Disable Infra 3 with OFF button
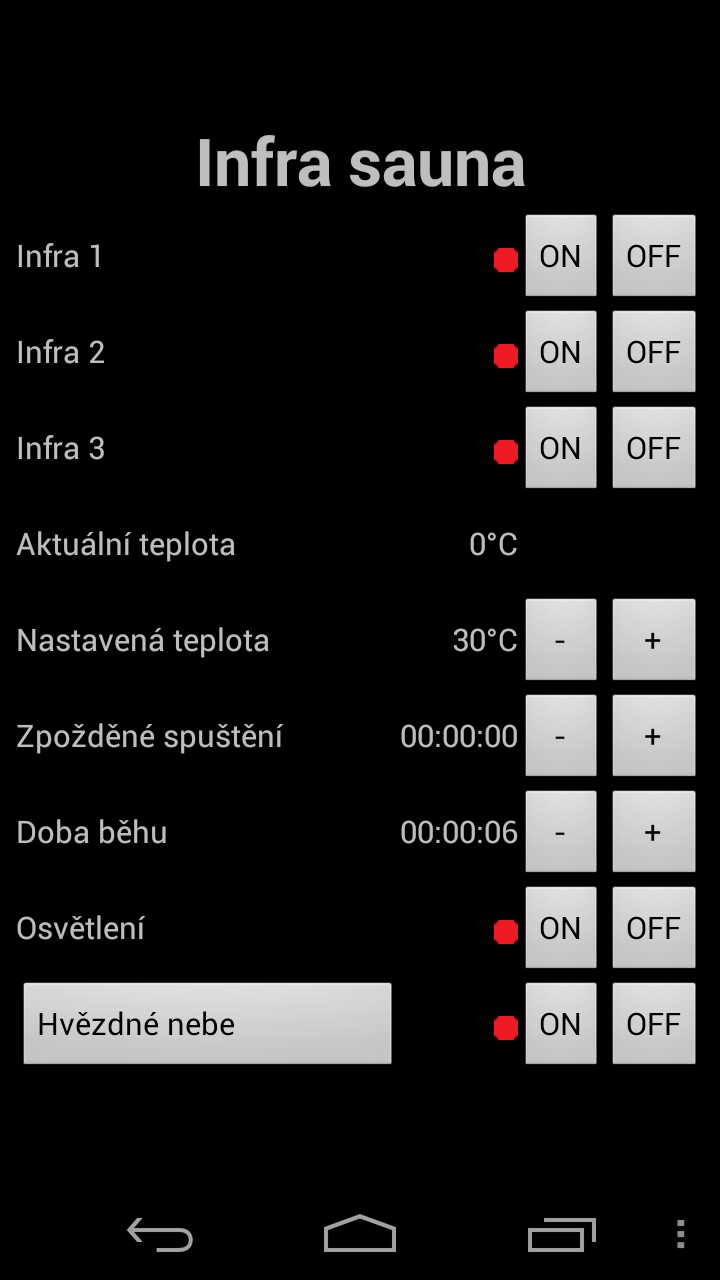The width and height of the screenshot is (720, 1280). coord(653,448)
